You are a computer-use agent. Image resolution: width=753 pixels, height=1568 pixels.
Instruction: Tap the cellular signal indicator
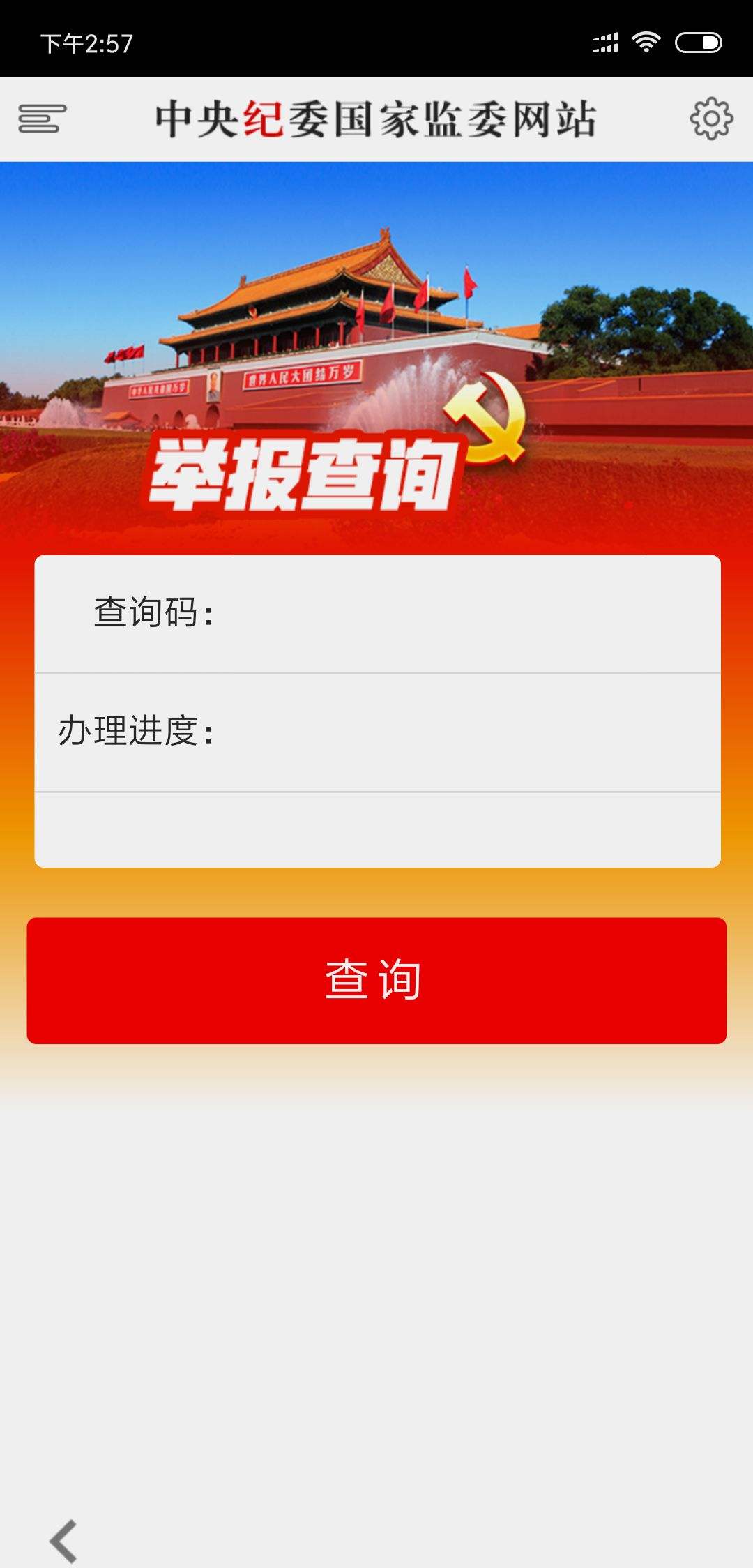point(606,43)
